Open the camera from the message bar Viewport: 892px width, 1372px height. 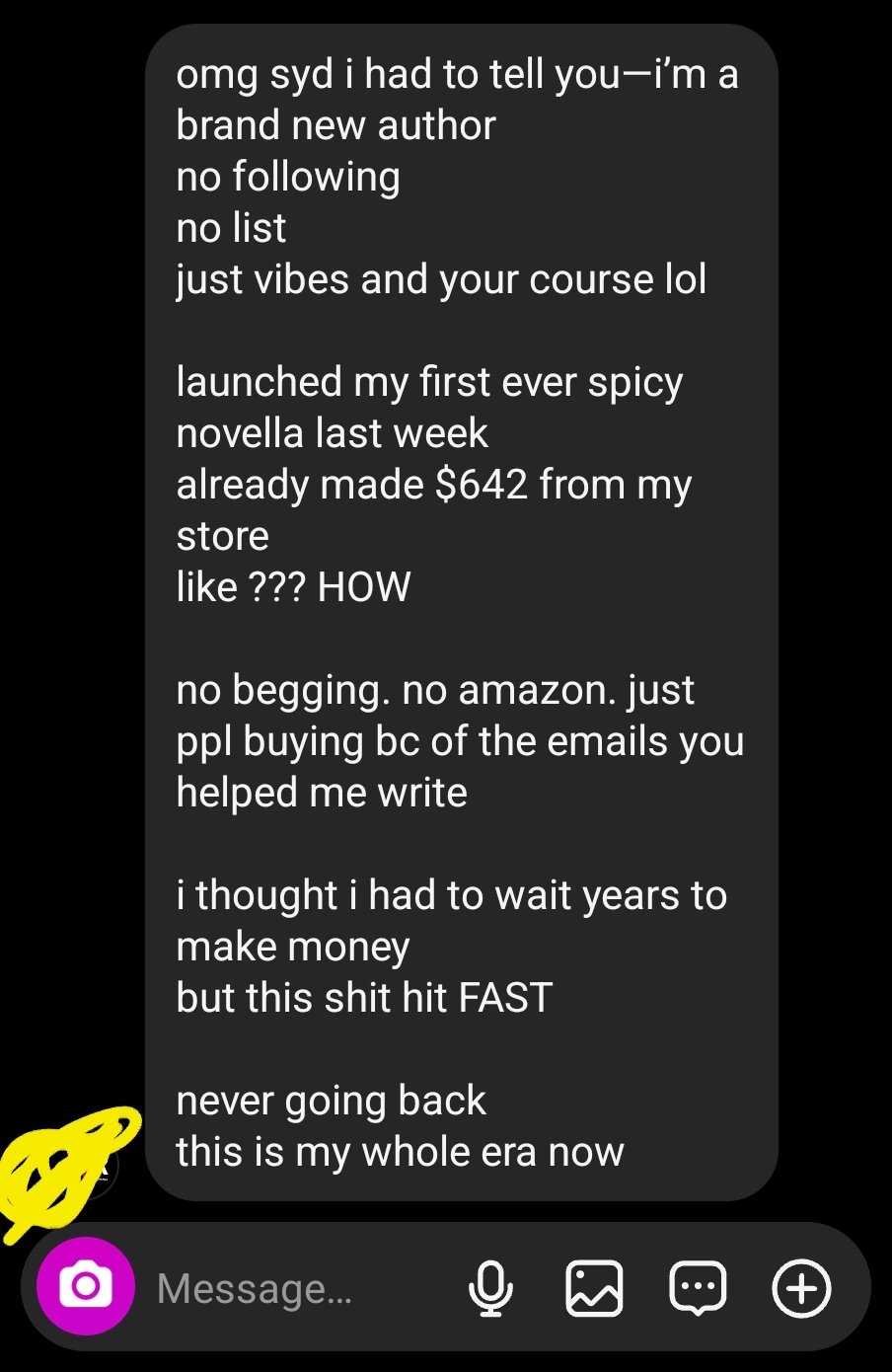(86, 1286)
